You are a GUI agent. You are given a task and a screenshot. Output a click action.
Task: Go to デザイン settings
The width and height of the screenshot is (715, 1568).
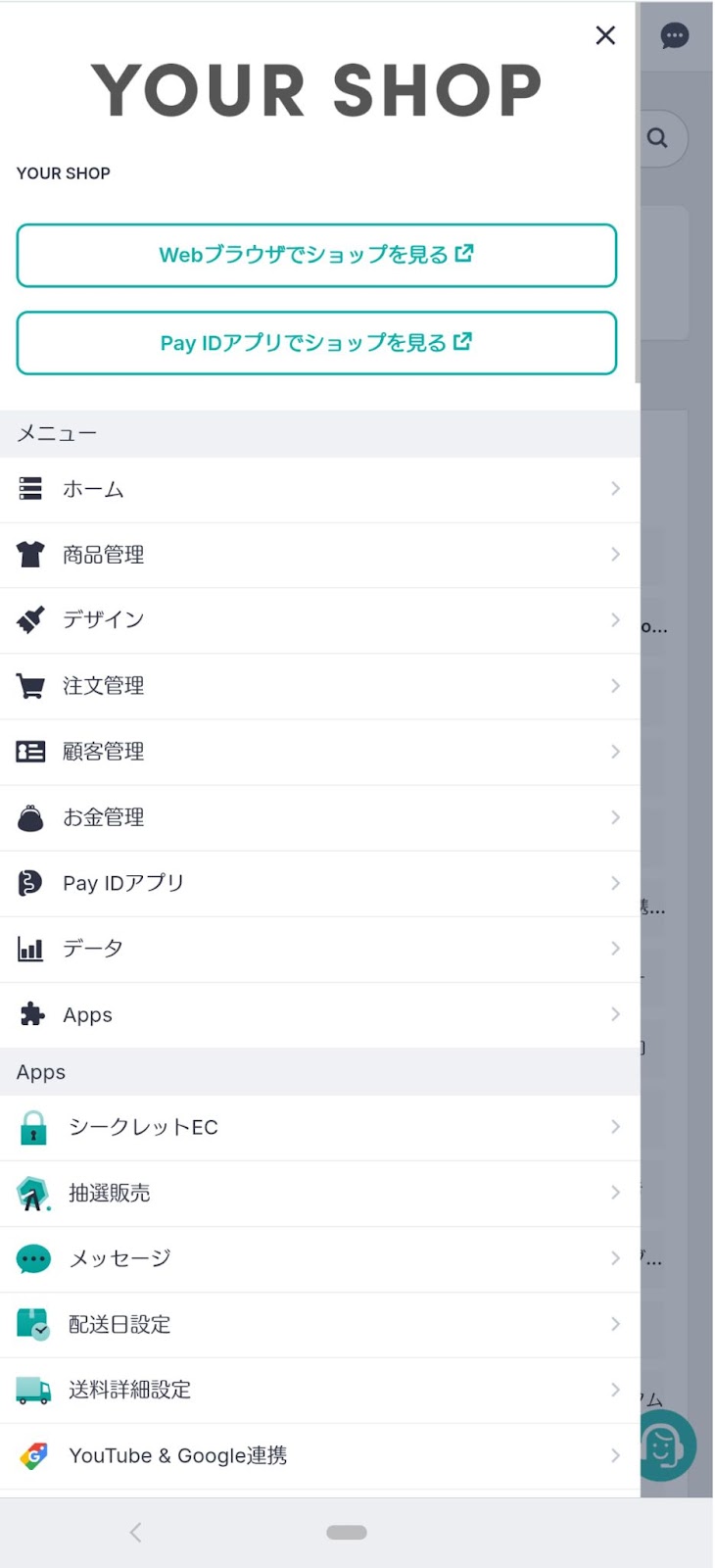(x=319, y=620)
